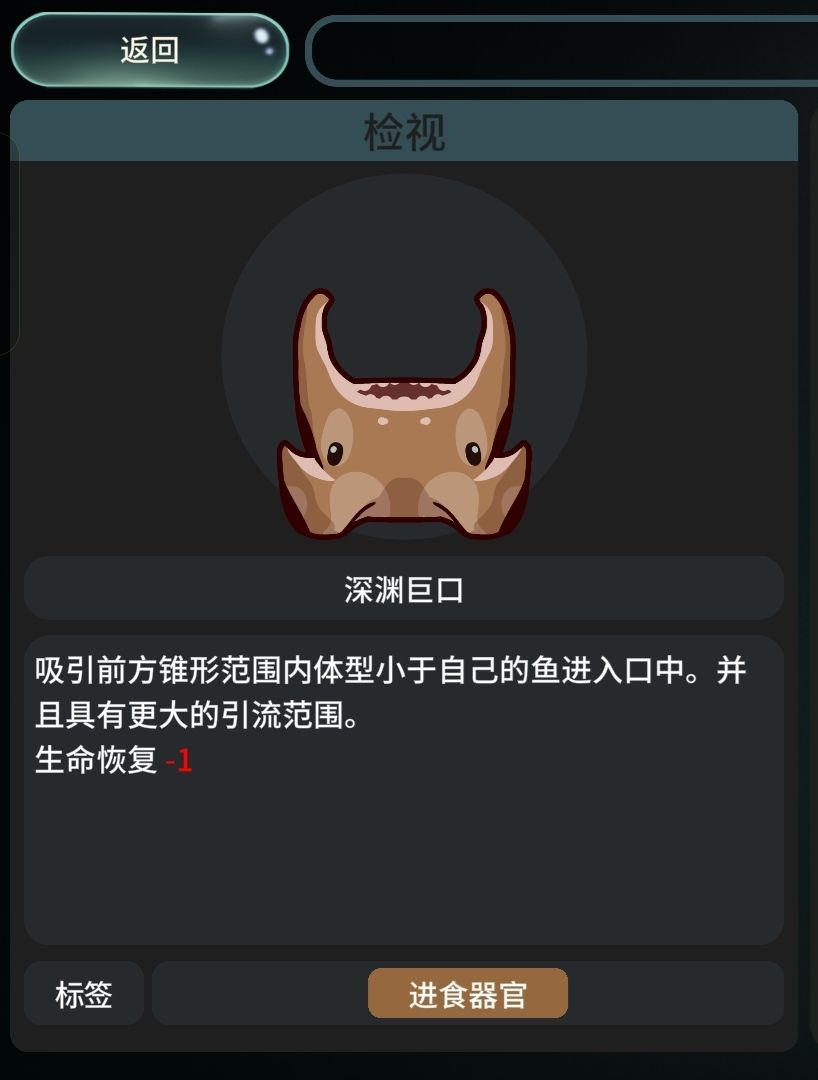Open the 标签 tab at the bottom
818x1080 pixels.
(85, 993)
